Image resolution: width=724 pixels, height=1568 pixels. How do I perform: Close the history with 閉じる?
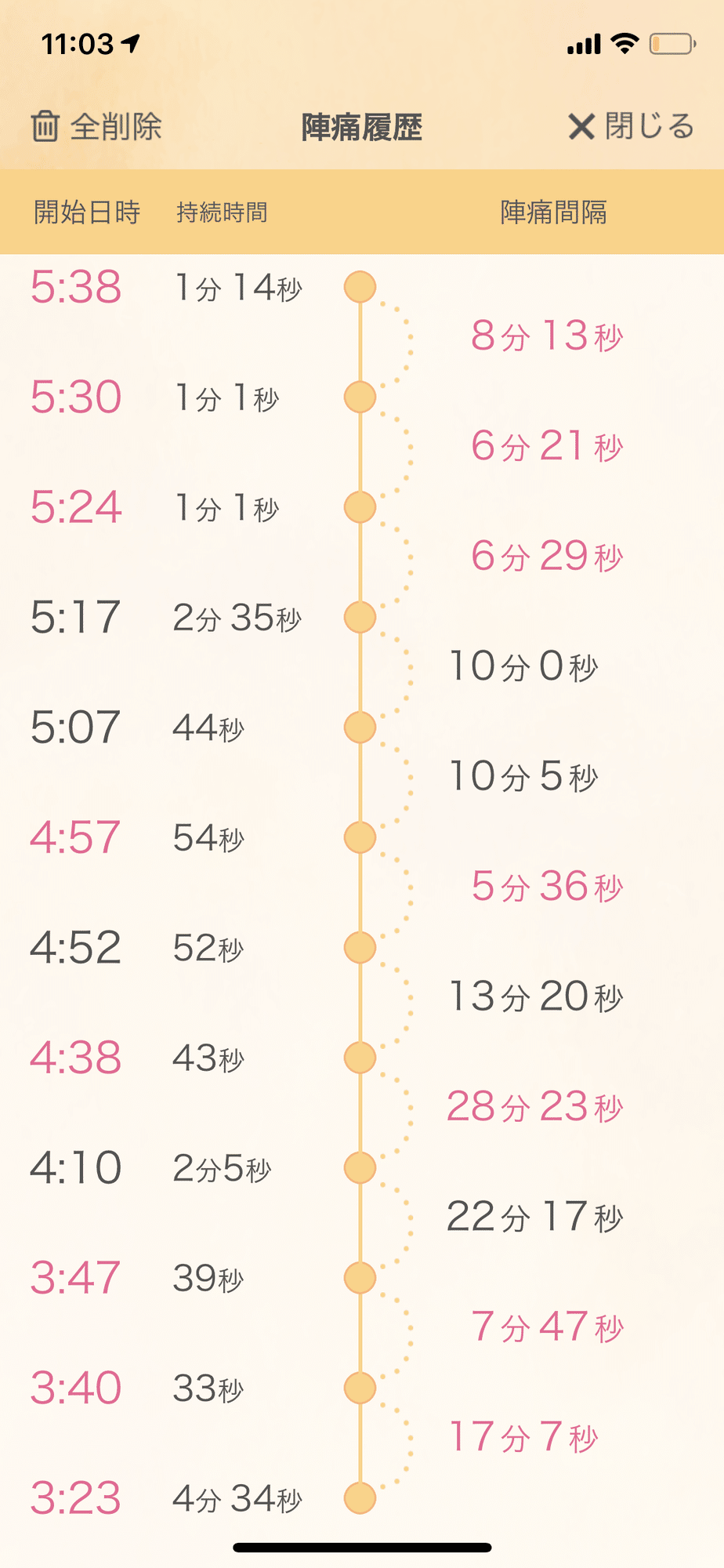click(x=631, y=126)
